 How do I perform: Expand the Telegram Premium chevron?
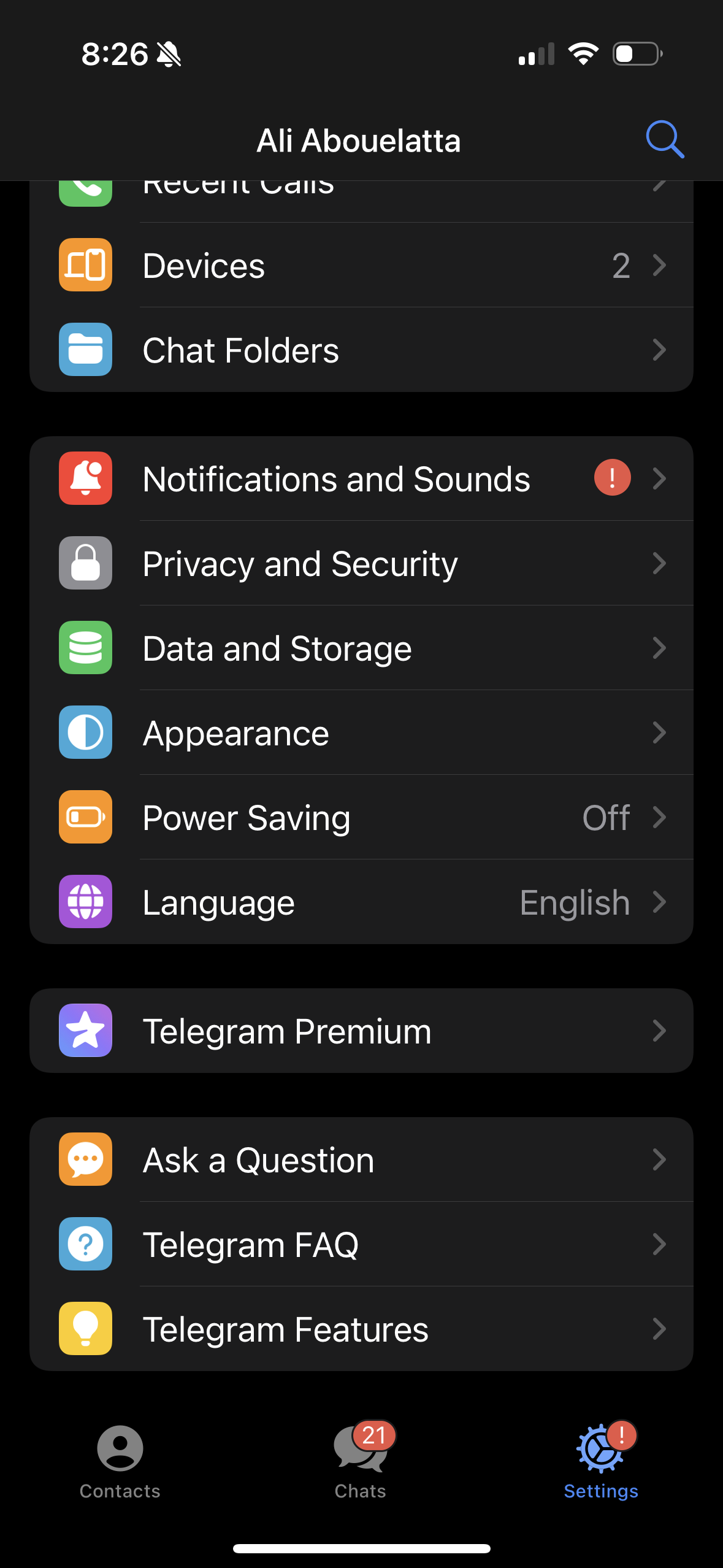659,1031
